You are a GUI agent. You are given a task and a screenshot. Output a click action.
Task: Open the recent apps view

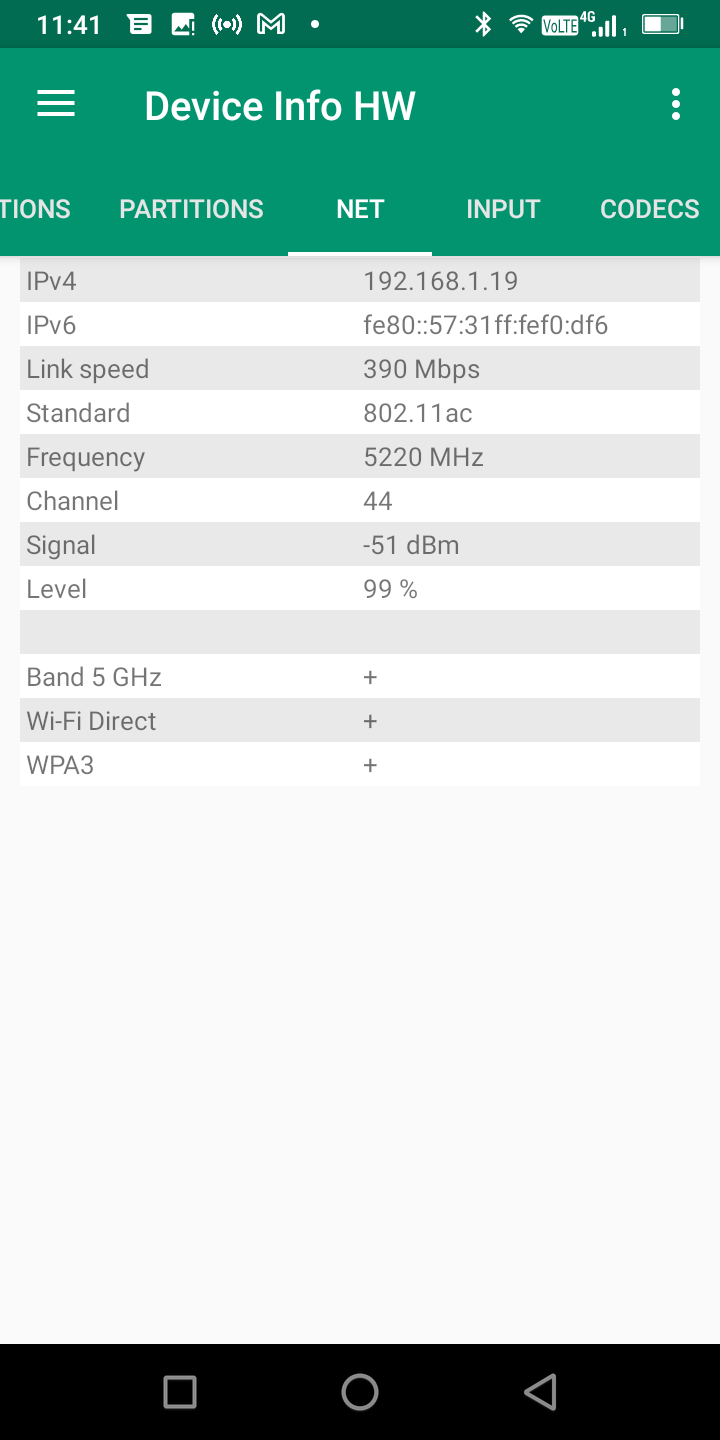180,1391
